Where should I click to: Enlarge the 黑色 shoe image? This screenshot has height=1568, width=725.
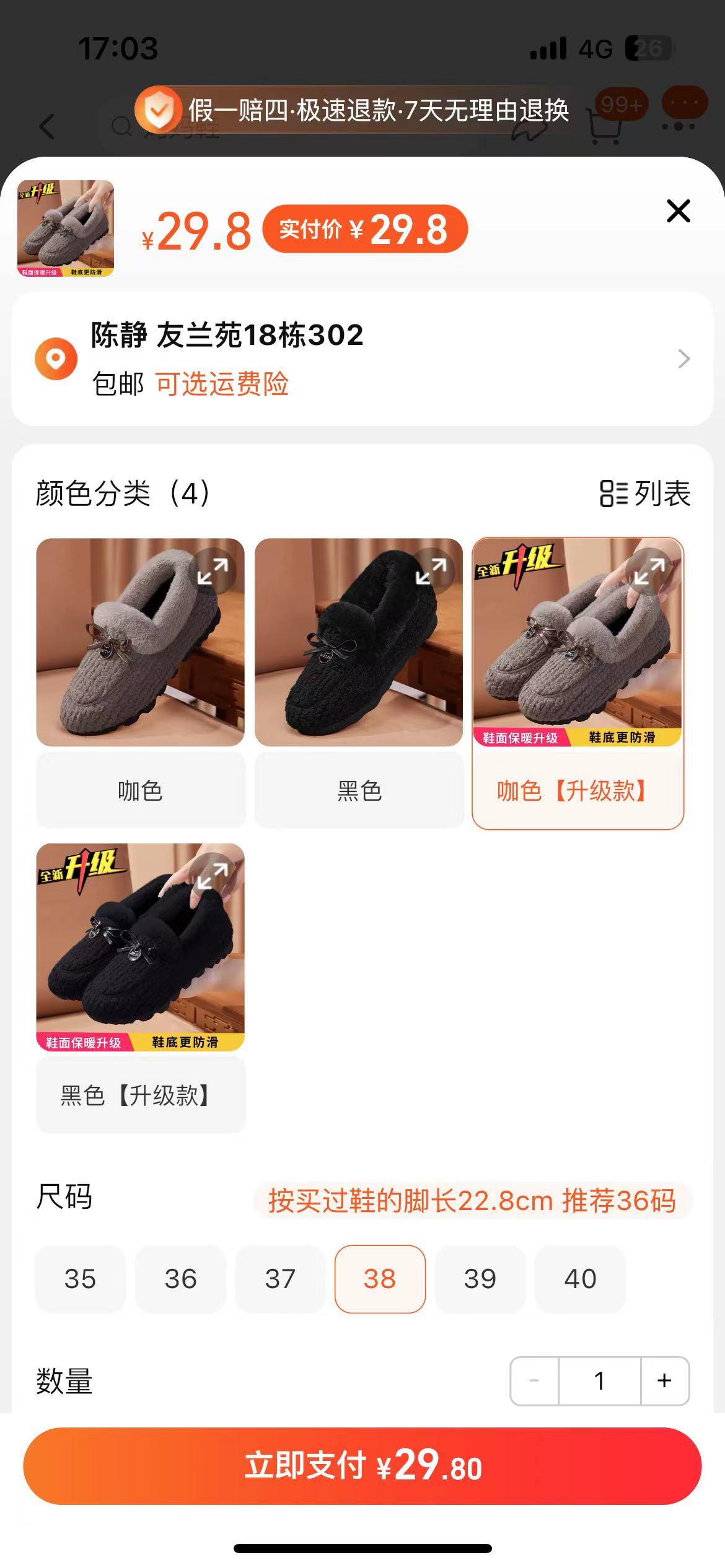click(431, 571)
